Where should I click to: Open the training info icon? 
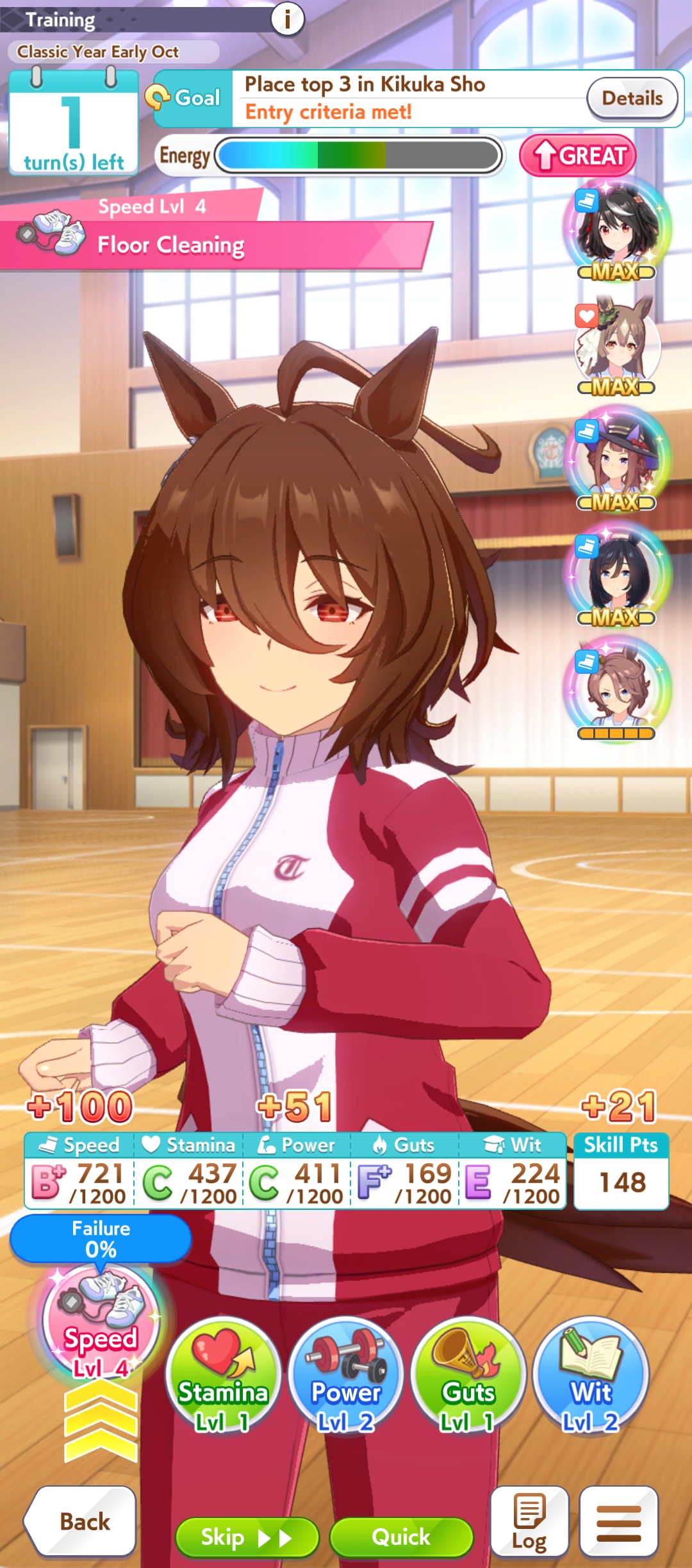(x=288, y=19)
